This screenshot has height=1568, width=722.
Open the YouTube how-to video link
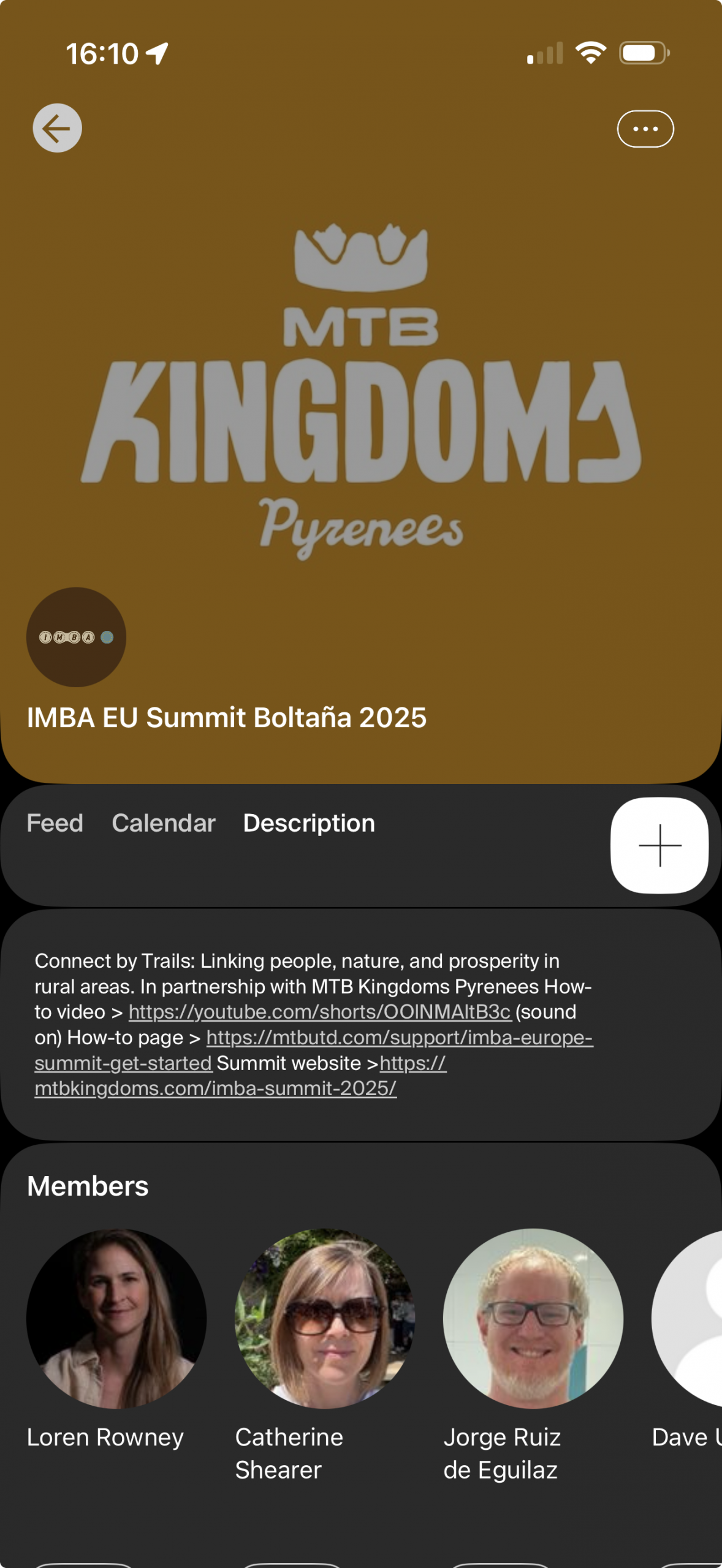click(319, 1012)
